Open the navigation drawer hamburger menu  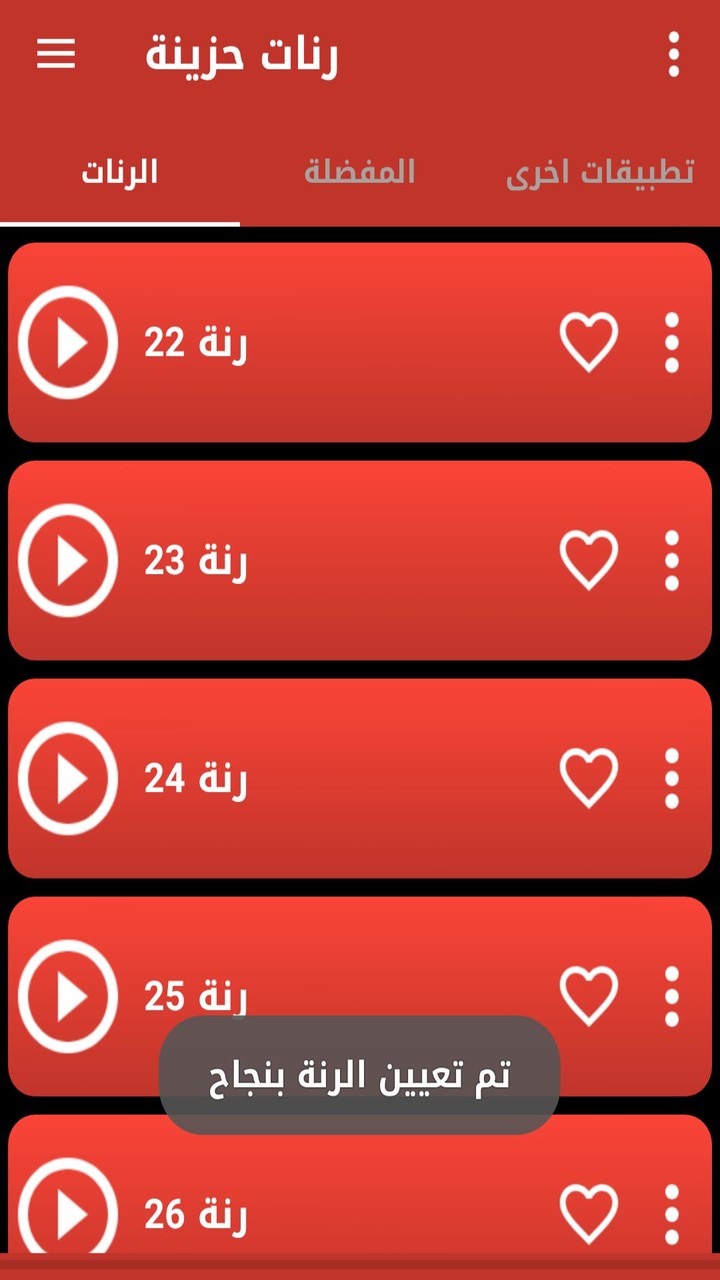(55, 55)
